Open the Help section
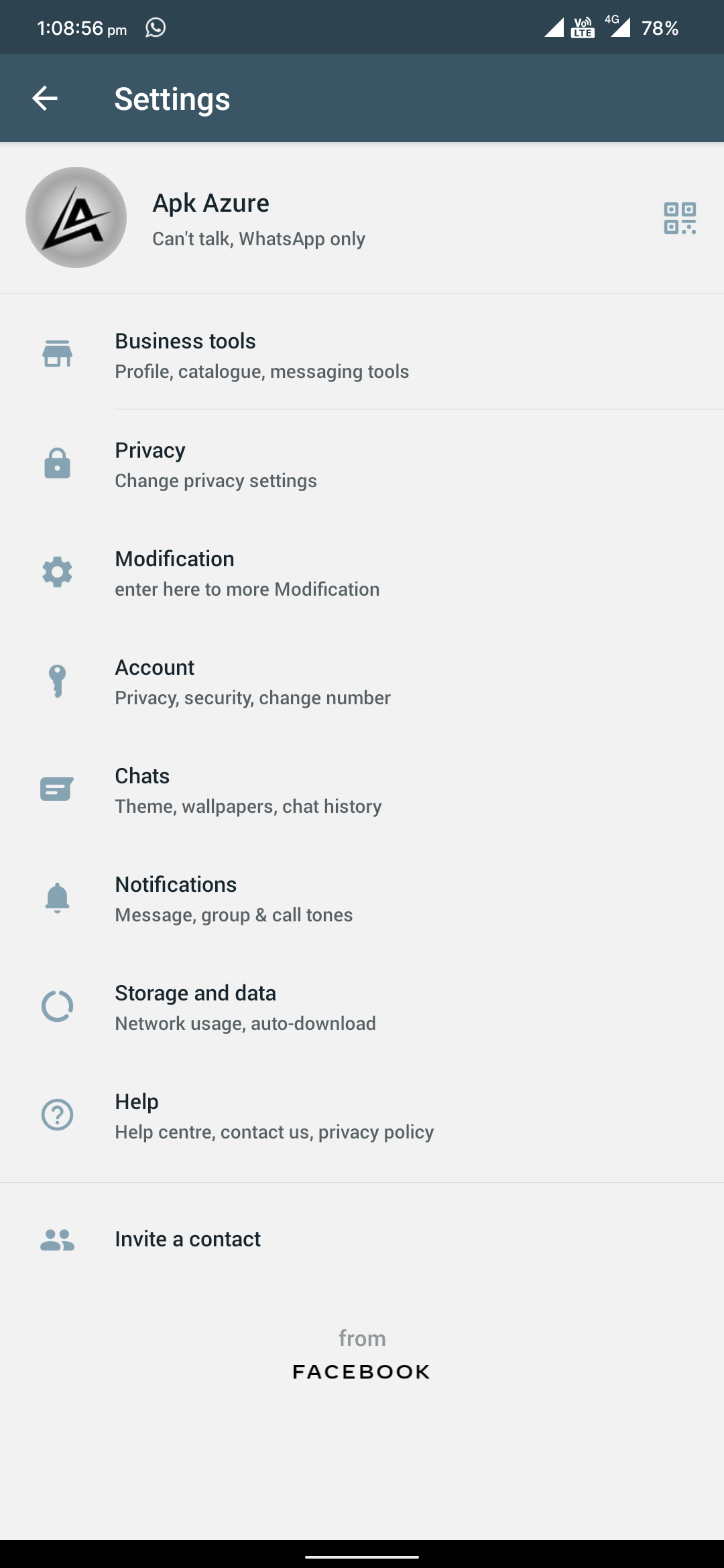Screen dimensions: 724x1568 [x=362, y=1116]
